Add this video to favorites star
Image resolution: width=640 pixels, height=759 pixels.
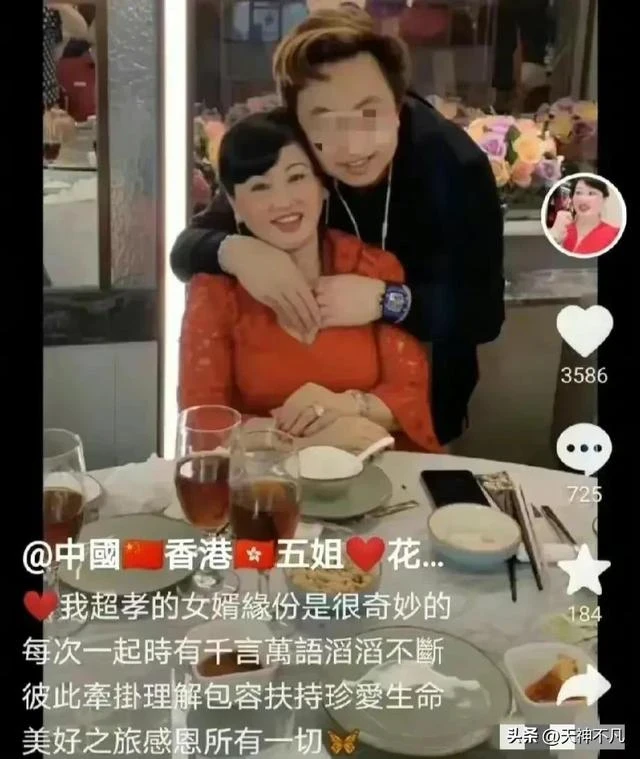click(x=584, y=570)
